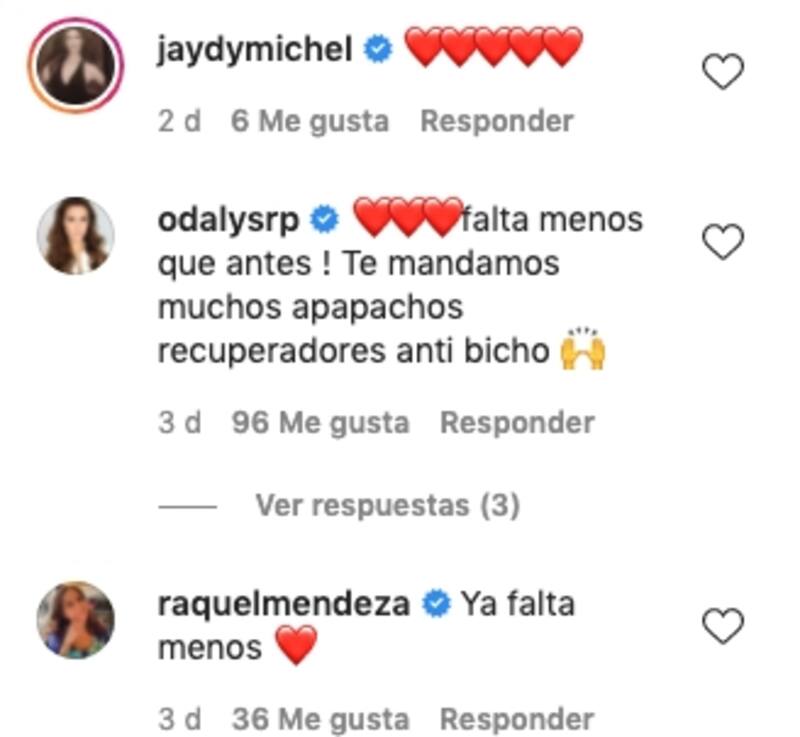The height and width of the screenshot is (737, 800).
Task: Like odalysrp's comment
Action: coord(723,242)
